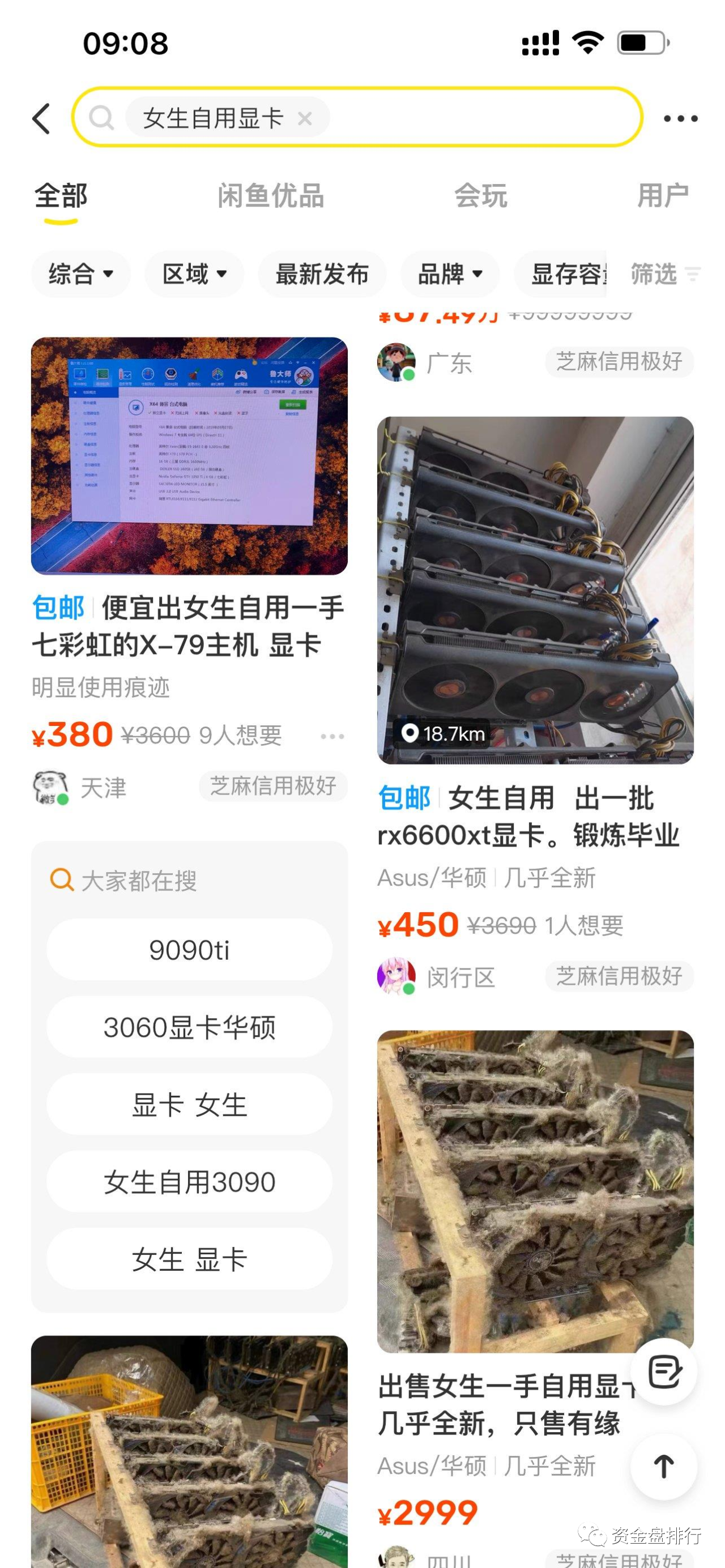Image resolution: width=725 pixels, height=1568 pixels.
Task: Open the three-dot overflow menu
Action: [x=680, y=119]
